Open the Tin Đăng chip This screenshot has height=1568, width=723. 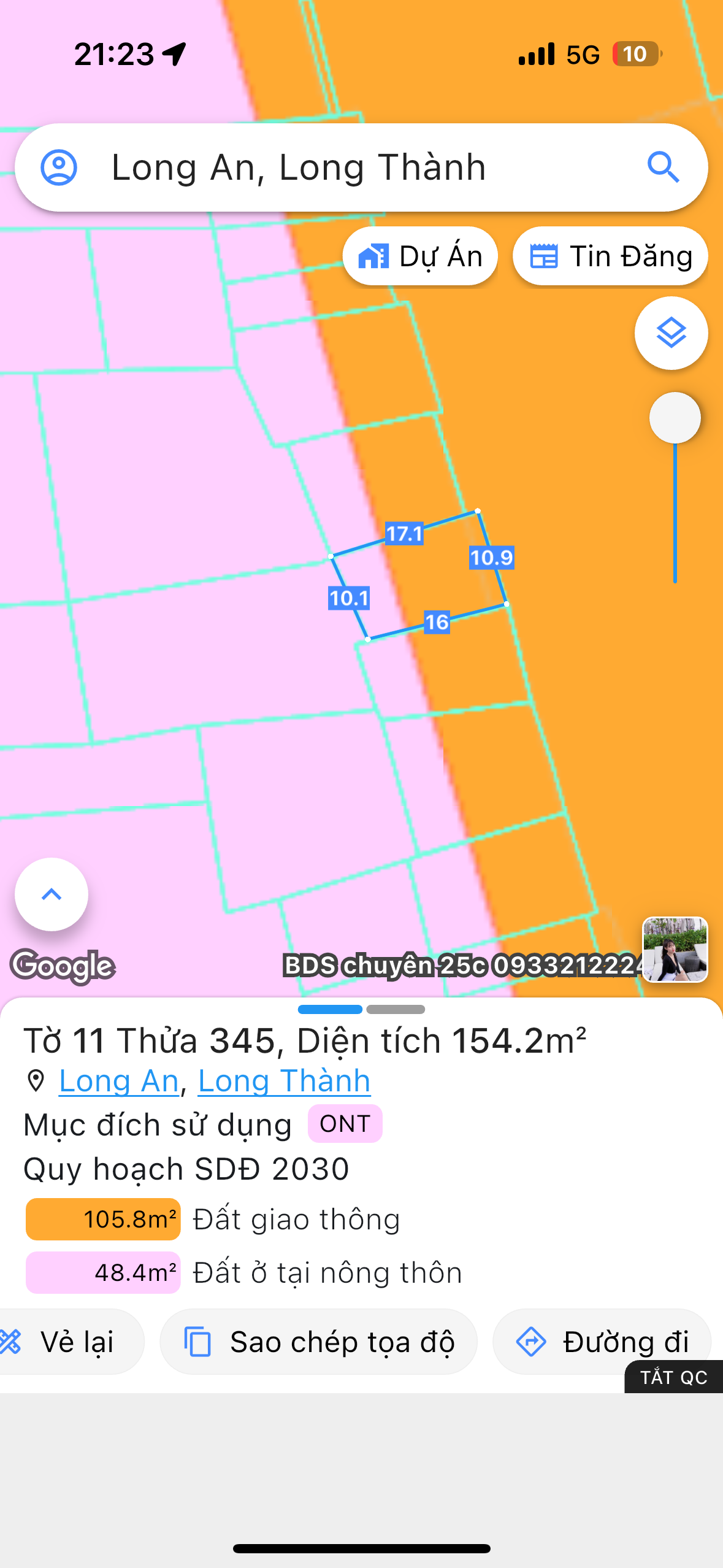(x=610, y=256)
